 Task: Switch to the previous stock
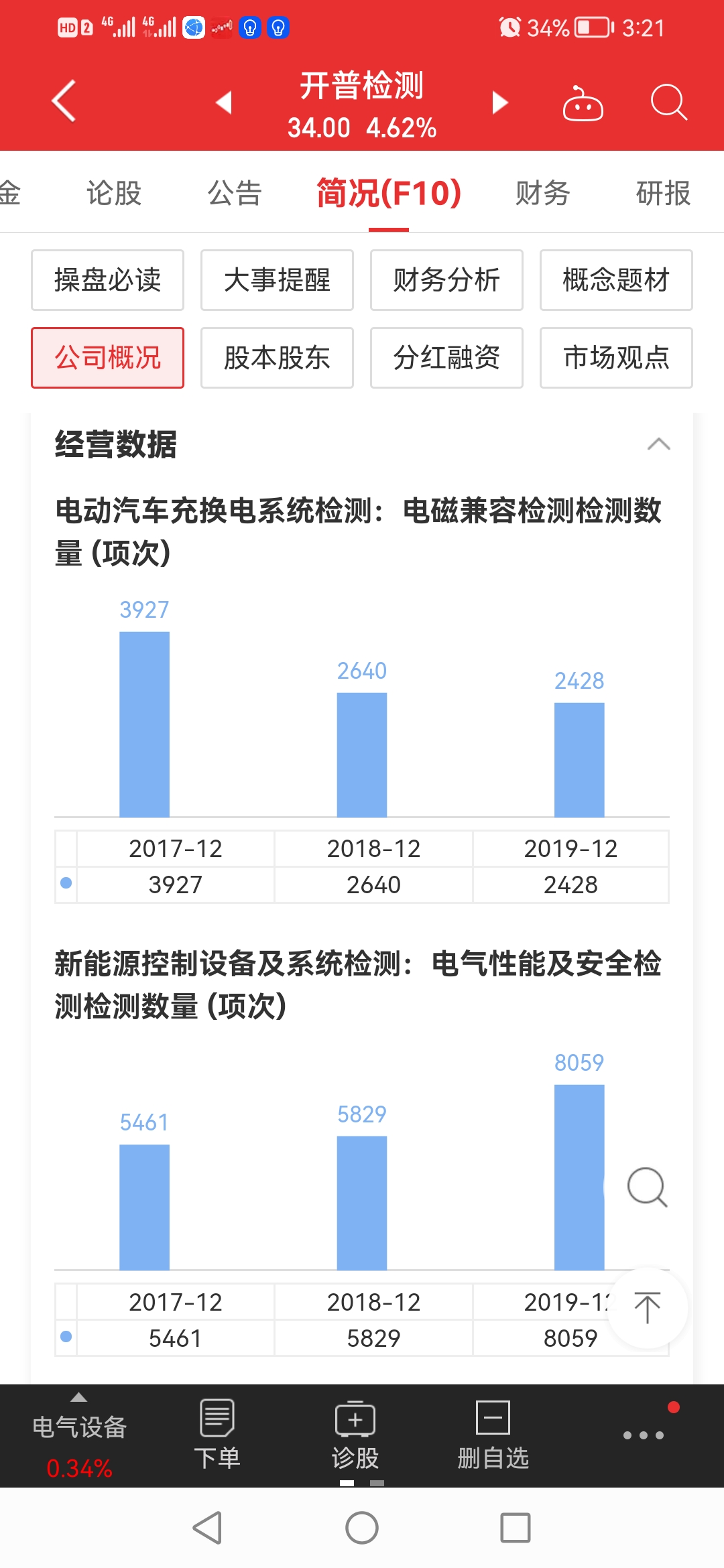(x=224, y=103)
